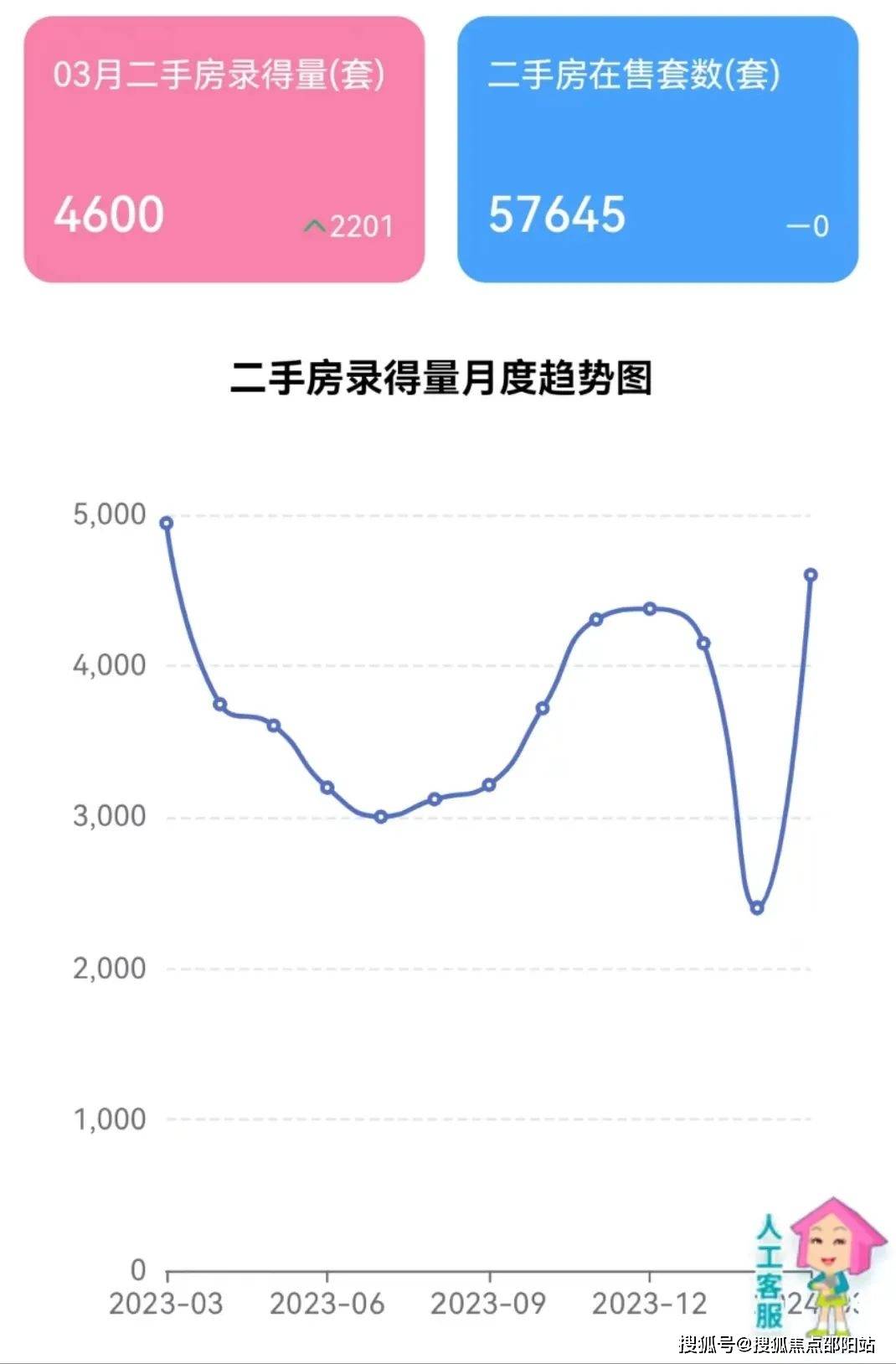
Task: Click the 2023-12 axis label
Action: 648,1304
